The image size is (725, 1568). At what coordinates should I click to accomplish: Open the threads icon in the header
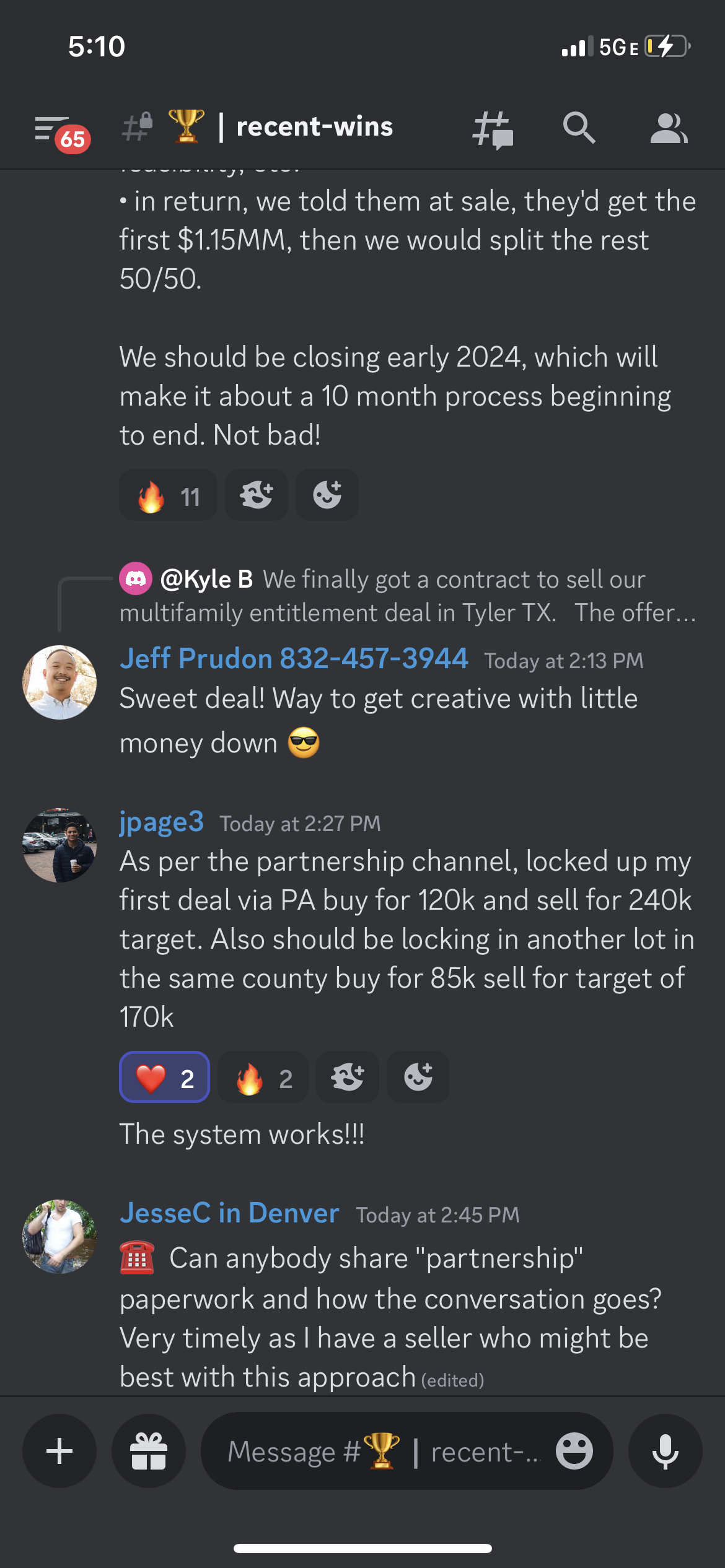click(492, 129)
